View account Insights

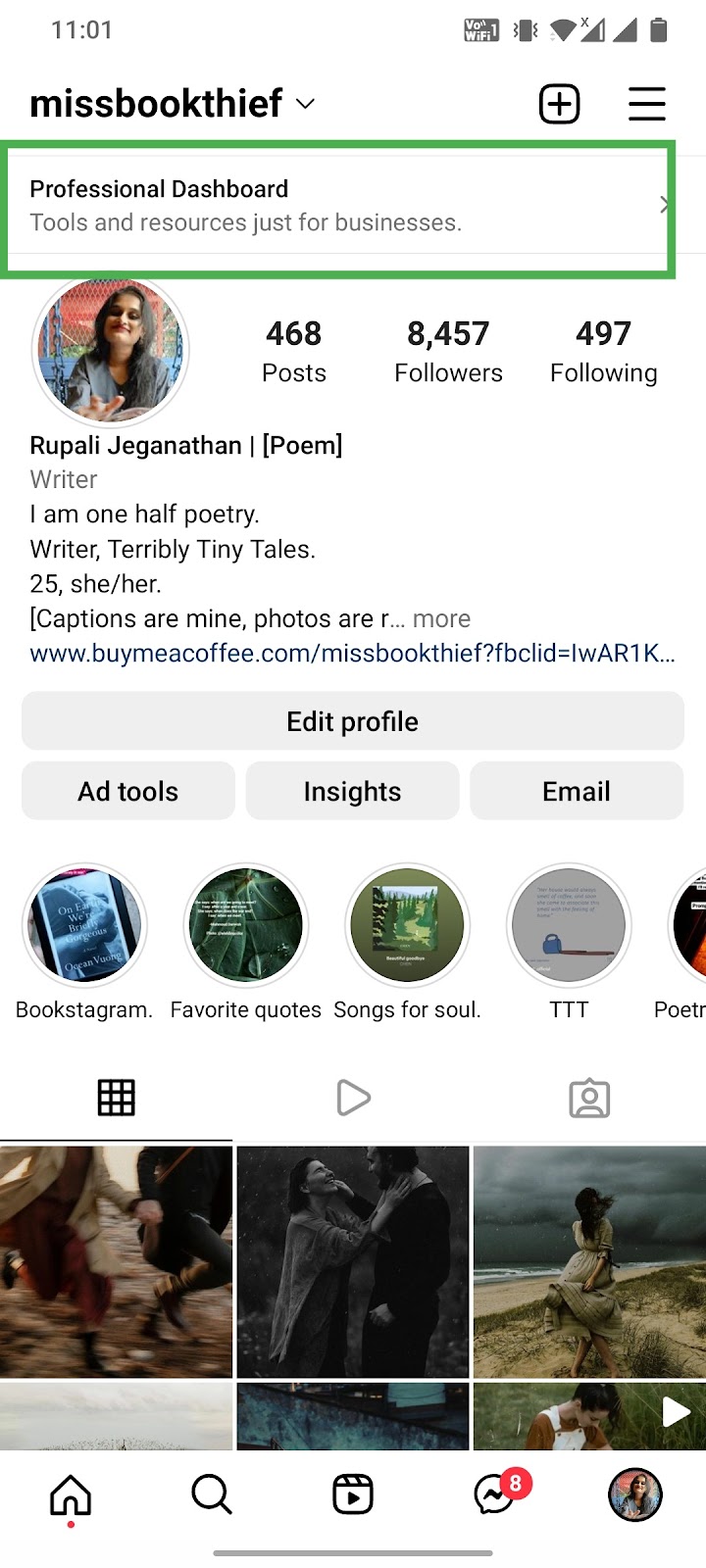[352, 791]
